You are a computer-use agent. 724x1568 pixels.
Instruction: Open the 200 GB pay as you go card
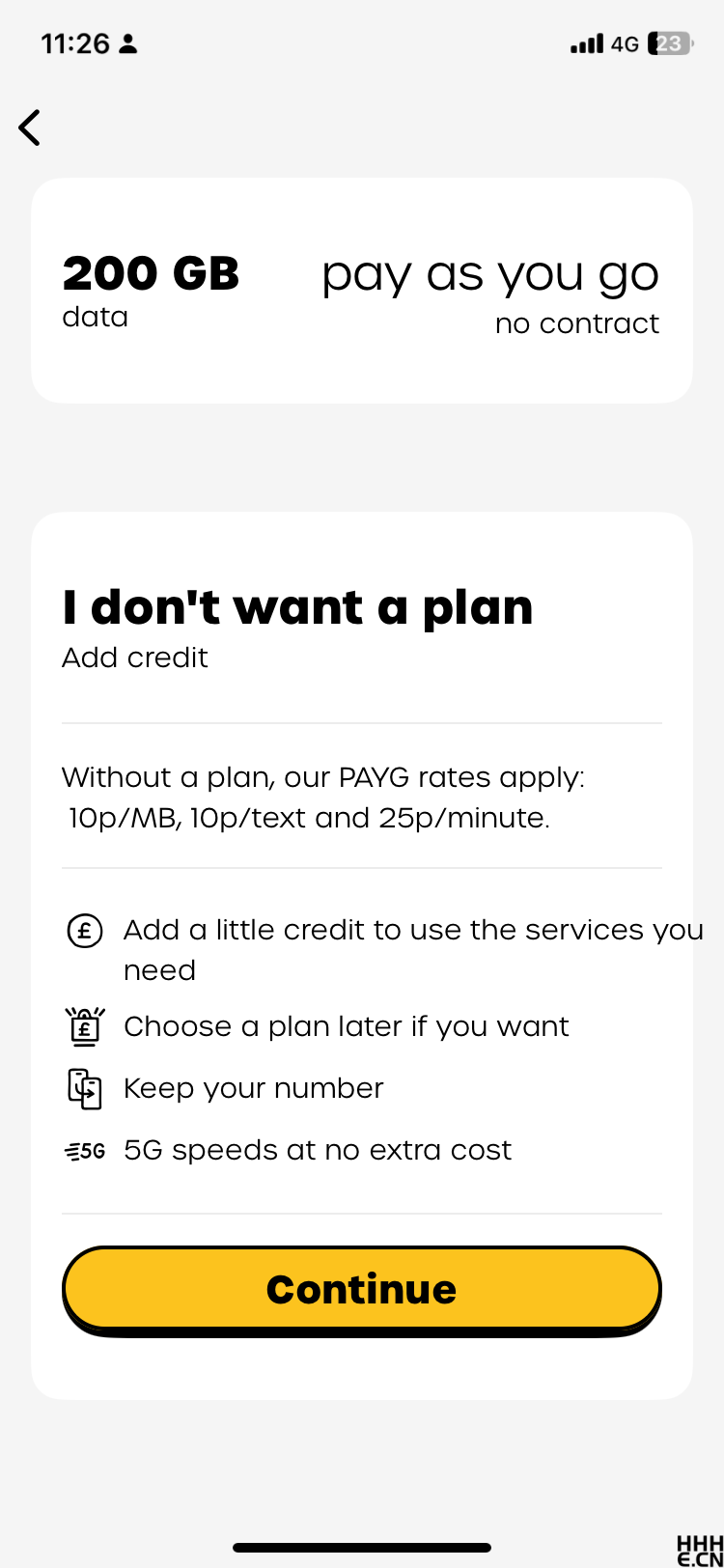[x=361, y=291]
